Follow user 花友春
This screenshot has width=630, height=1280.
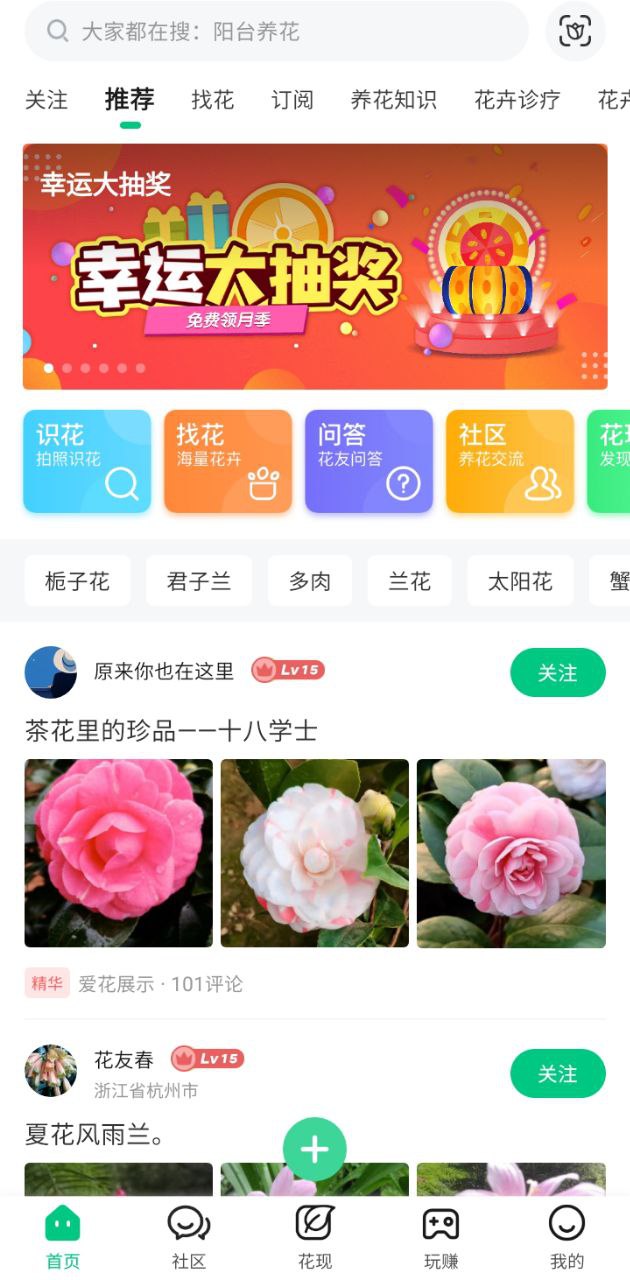point(557,1073)
